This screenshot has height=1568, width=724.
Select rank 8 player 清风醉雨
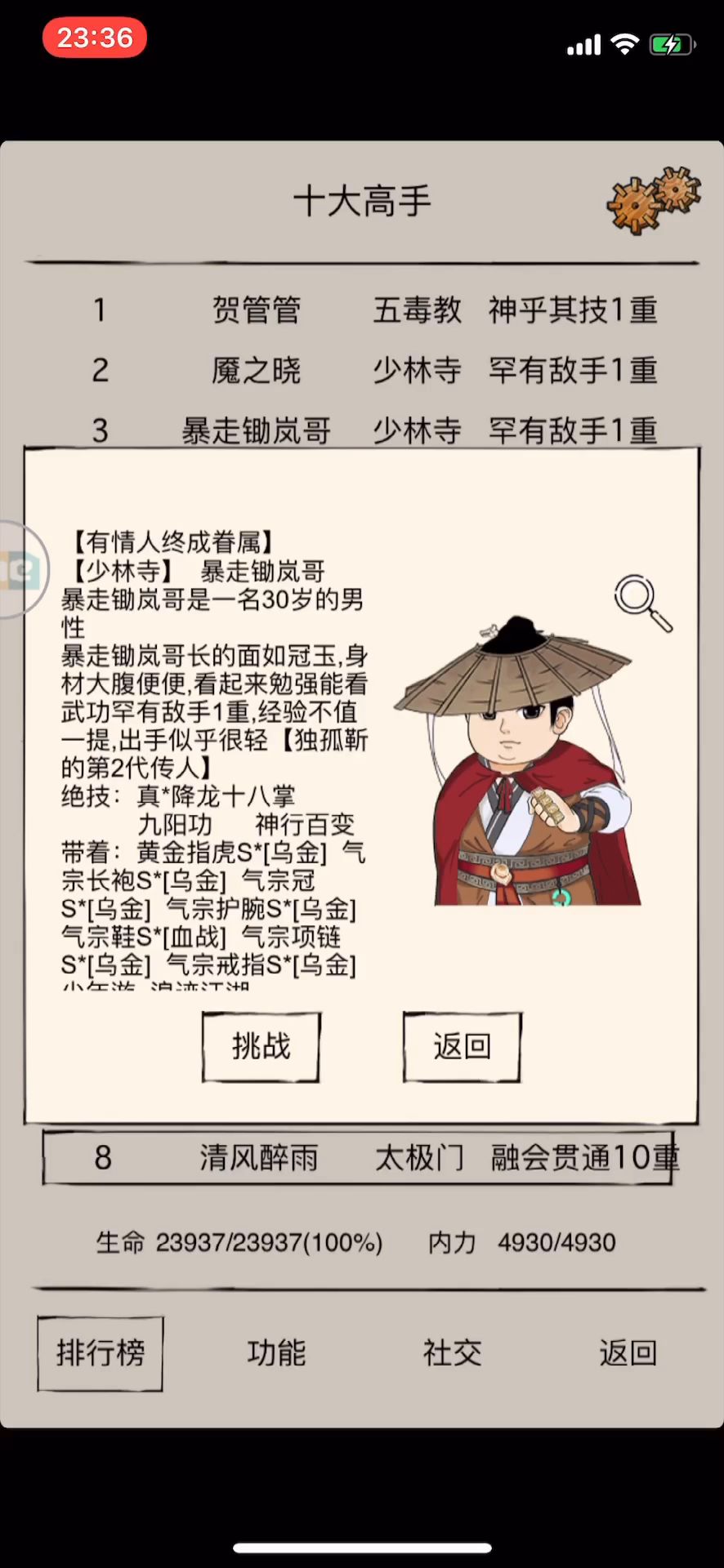point(358,1157)
